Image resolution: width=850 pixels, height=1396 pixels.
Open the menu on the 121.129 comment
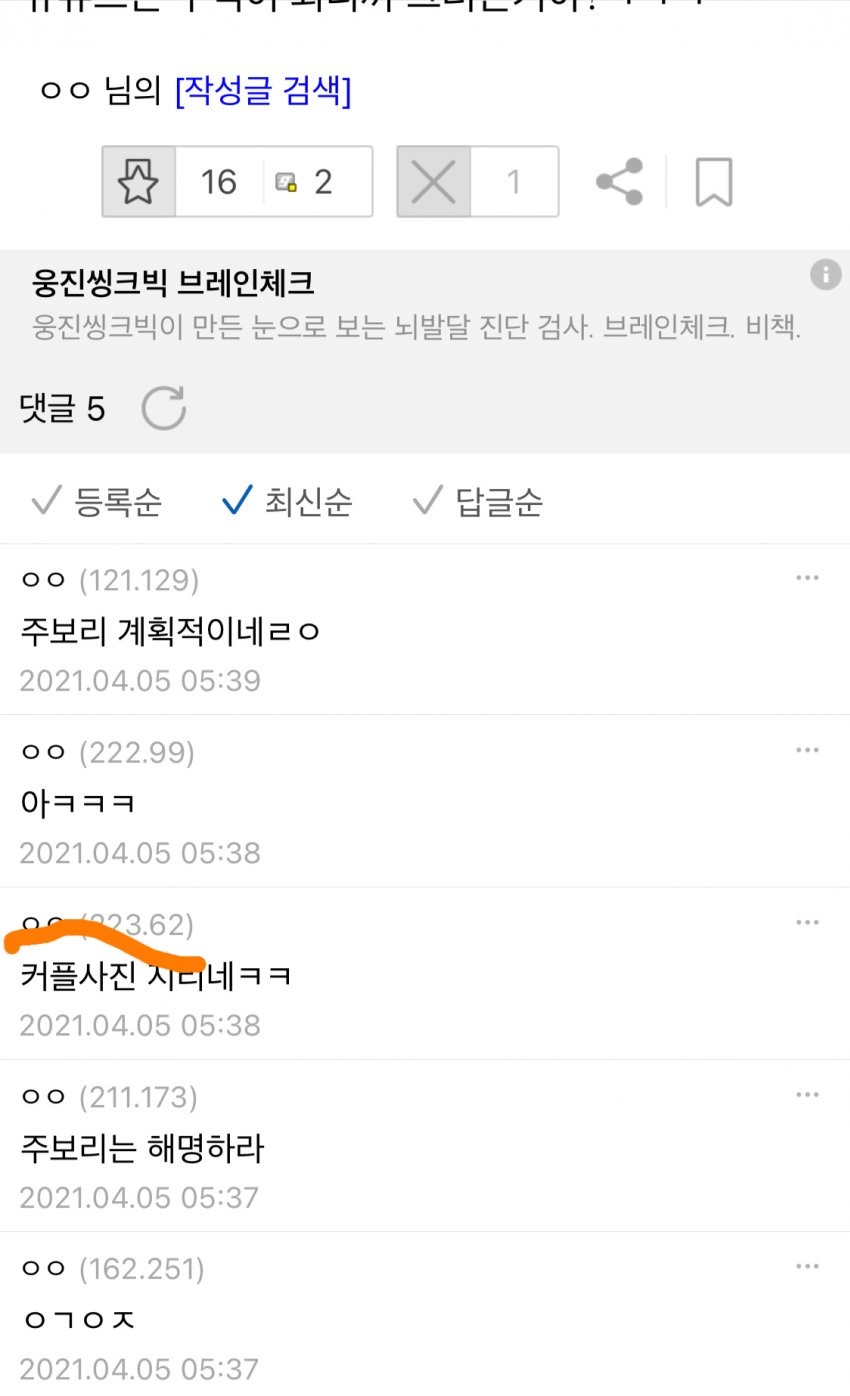(807, 578)
